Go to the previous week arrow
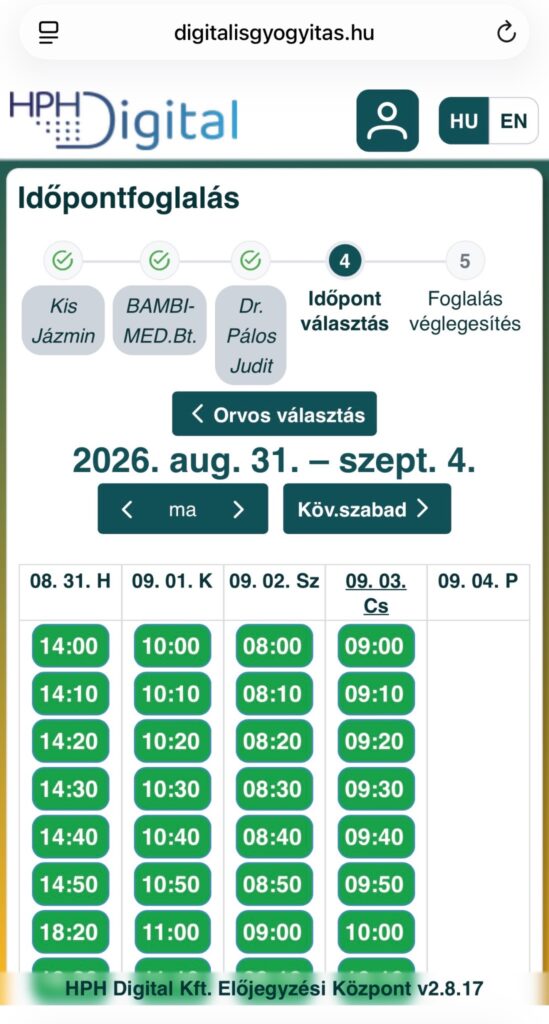This screenshot has width=549, height=1024. coord(127,509)
